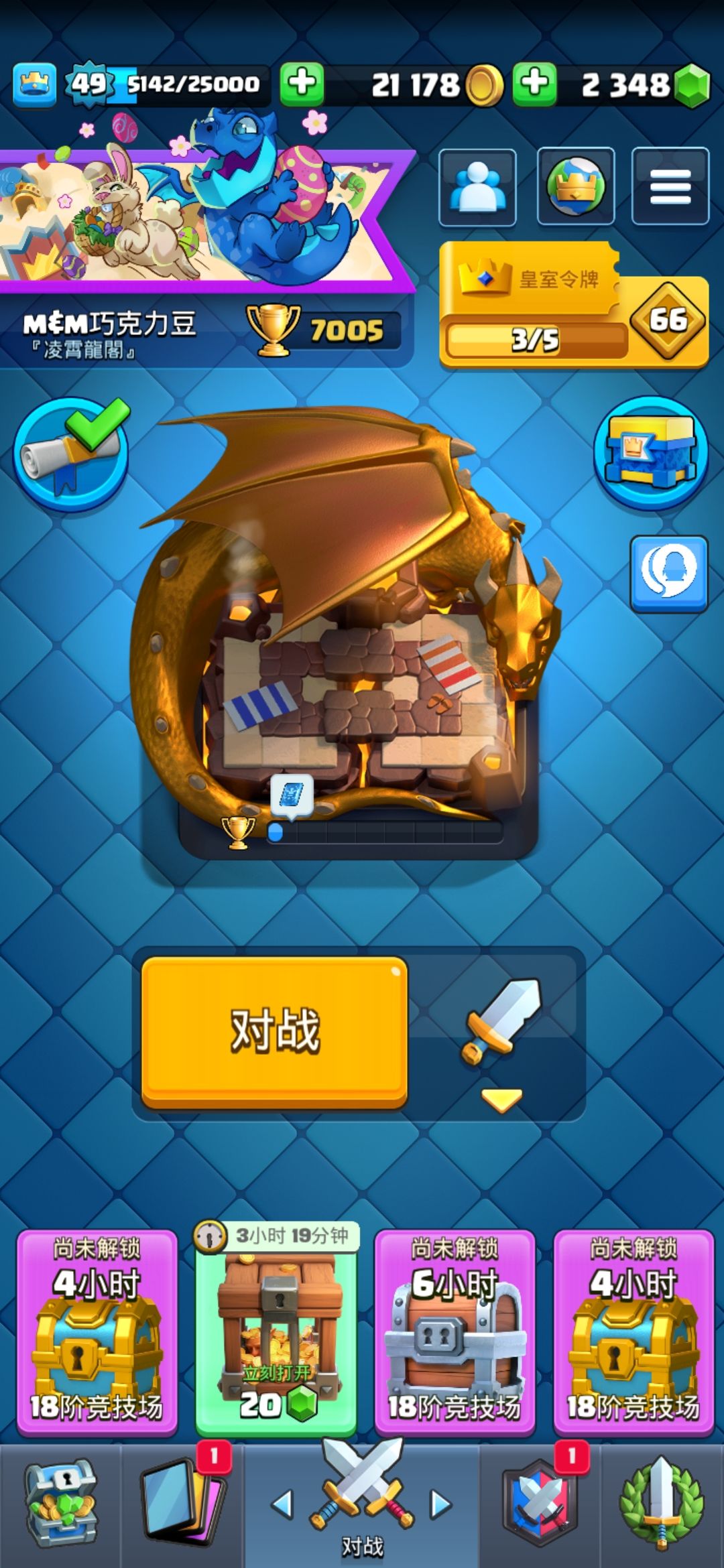This screenshot has width=724, height=1568.
Task: Add gold with the plus button beside coins
Action: [x=302, y=84]
